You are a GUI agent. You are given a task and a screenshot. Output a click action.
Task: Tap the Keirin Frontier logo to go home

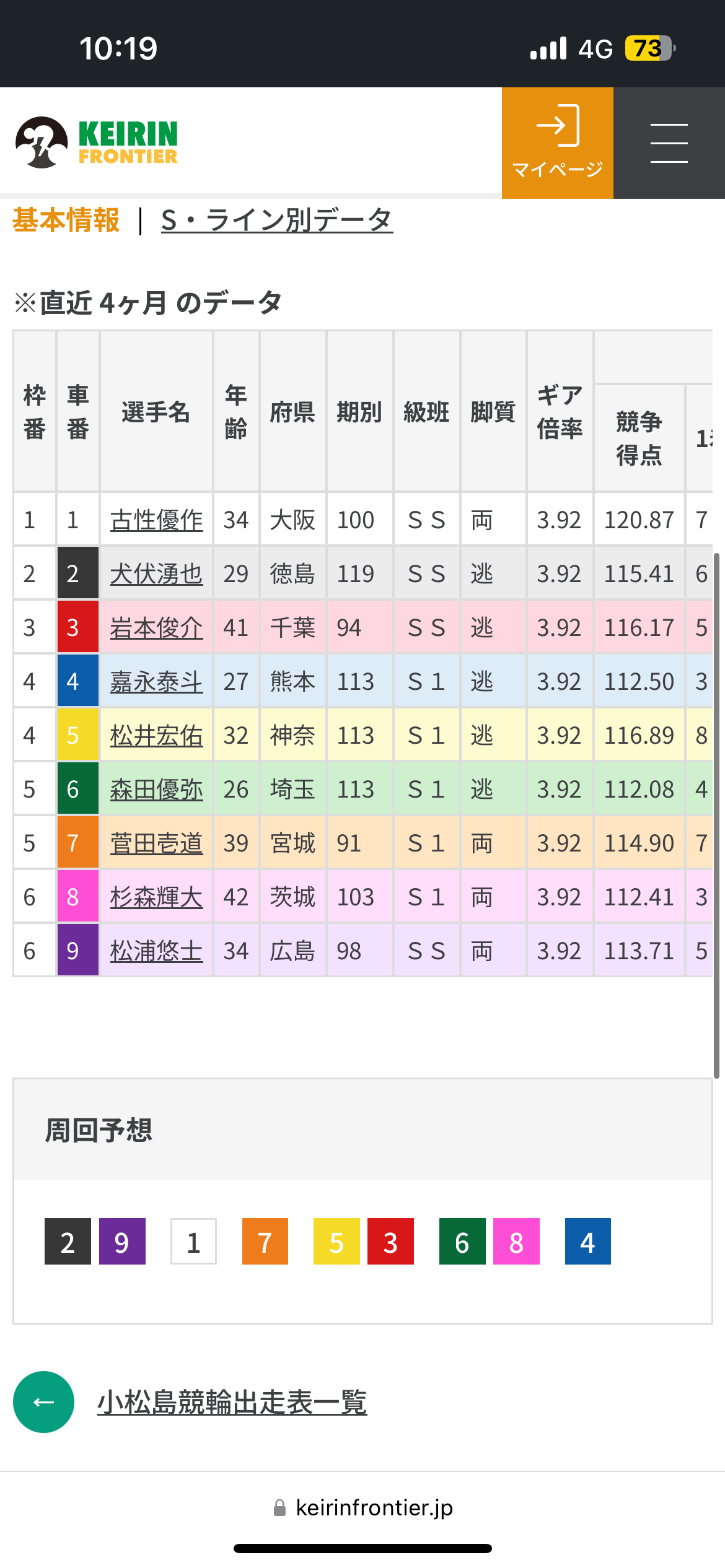(97, 142)
